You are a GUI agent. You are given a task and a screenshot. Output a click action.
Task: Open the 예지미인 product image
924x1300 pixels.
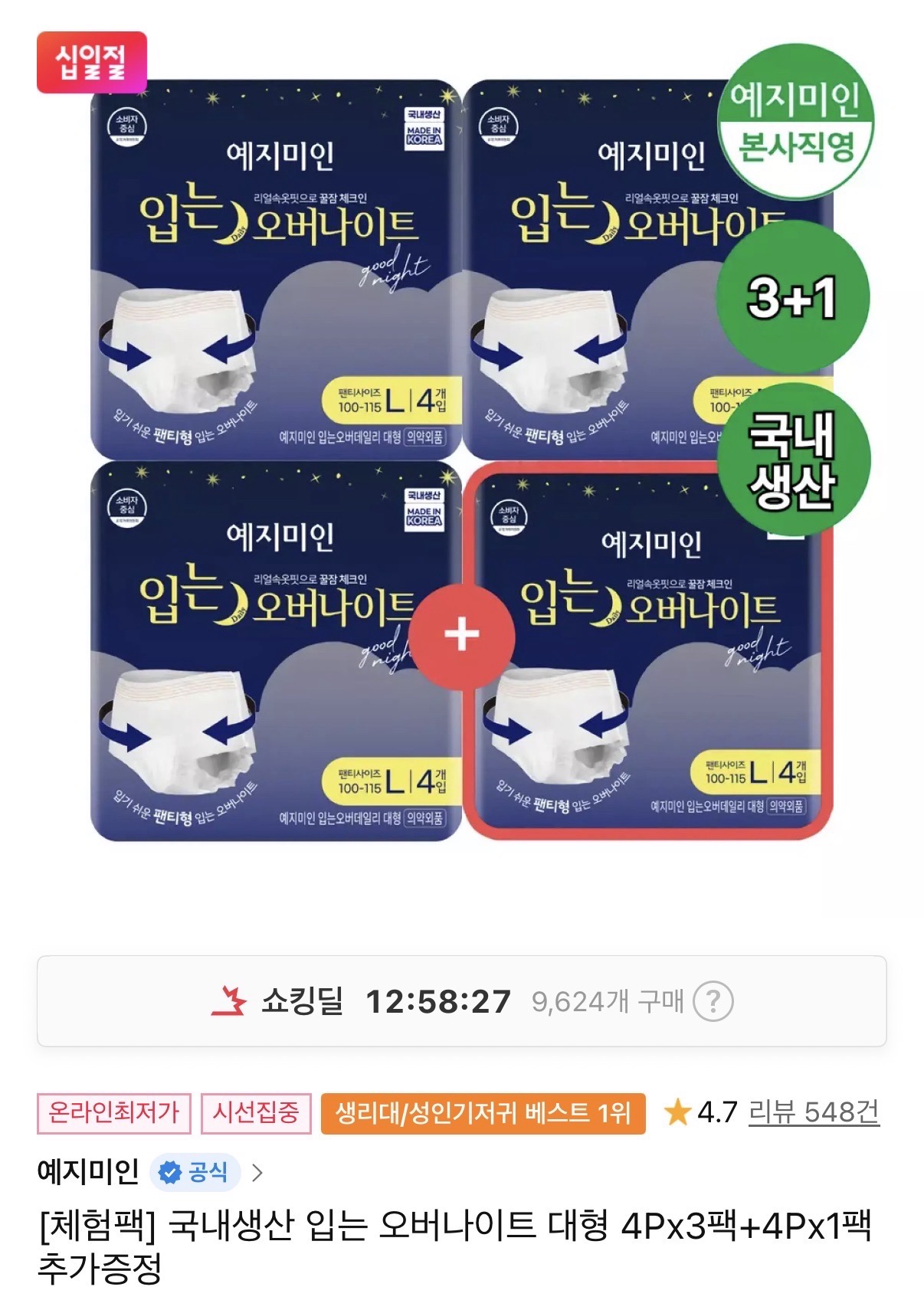[461, 460]
